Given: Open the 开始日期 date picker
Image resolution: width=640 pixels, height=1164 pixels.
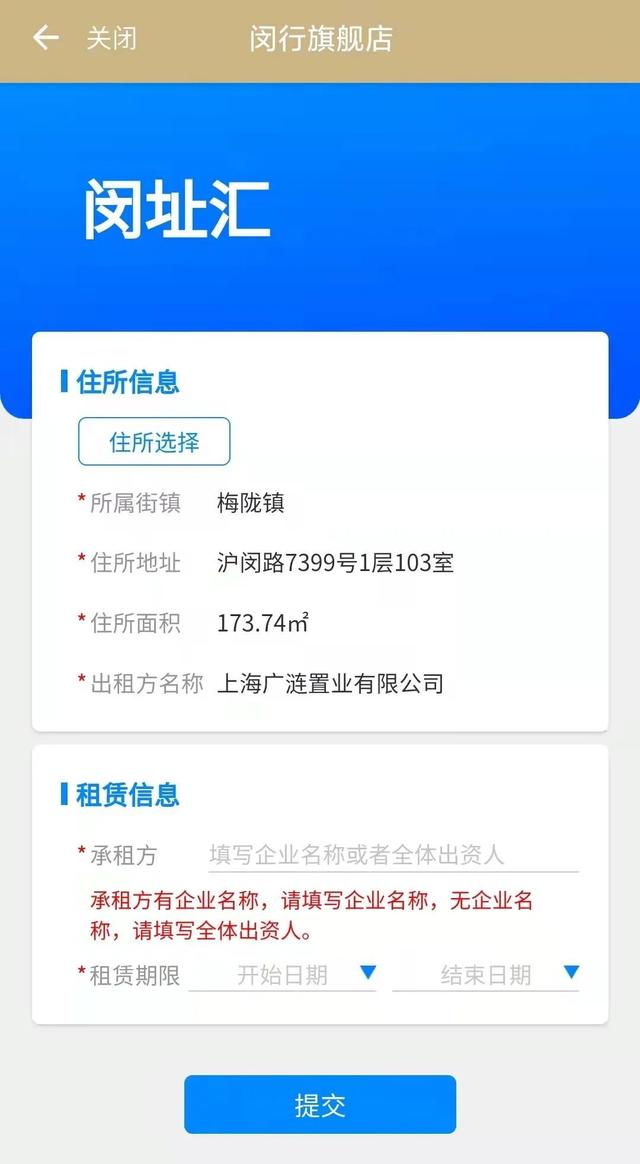Looking at the screenshot, I should (283, 975).
